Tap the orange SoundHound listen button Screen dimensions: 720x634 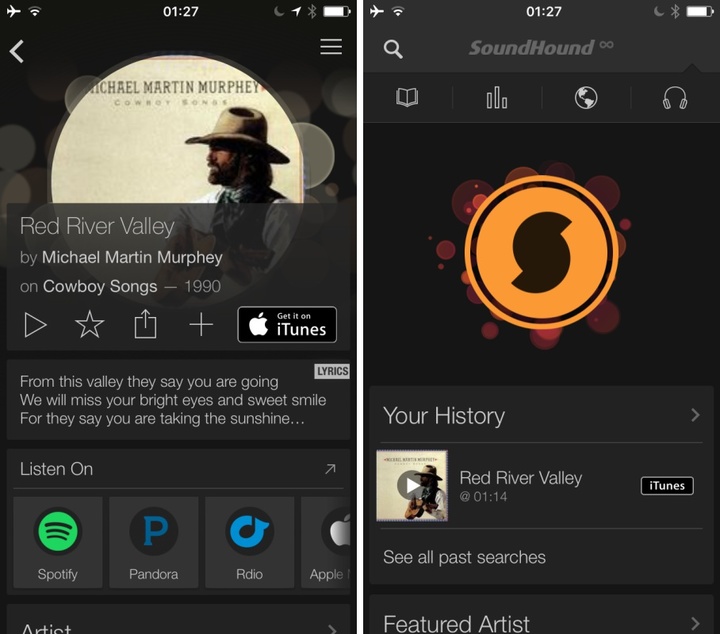pyautogui.click(x=541, y=251)
